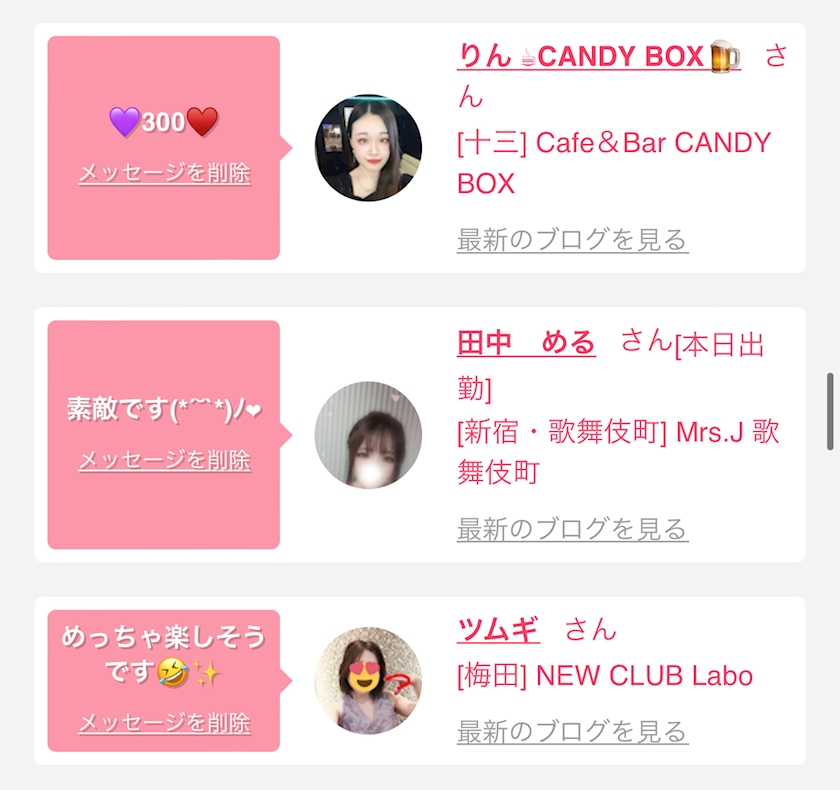View latest blog of 田中 める
This screenshot has width=840, height=790.
coord(573,529)
